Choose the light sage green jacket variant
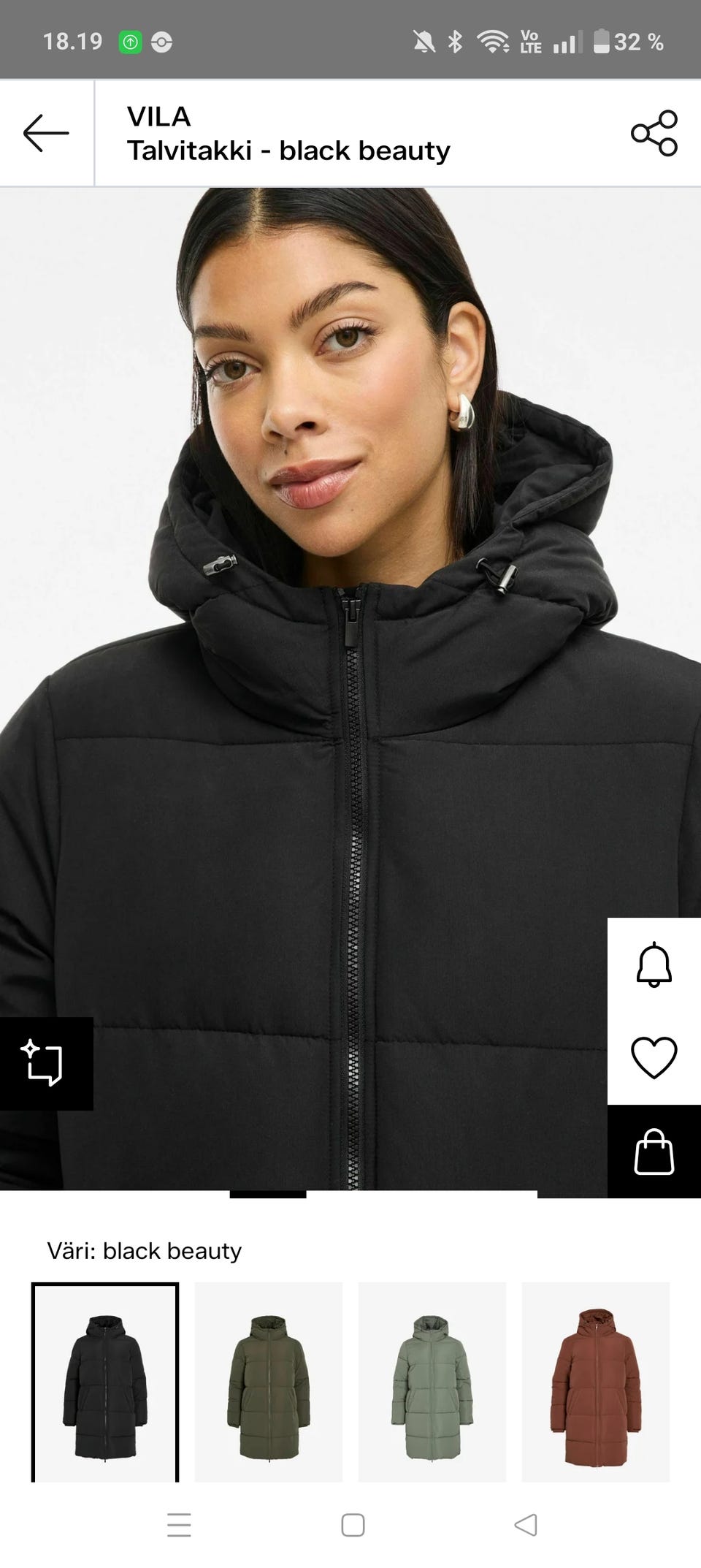The image size is (701, 1568). [x=432, y=1383]
